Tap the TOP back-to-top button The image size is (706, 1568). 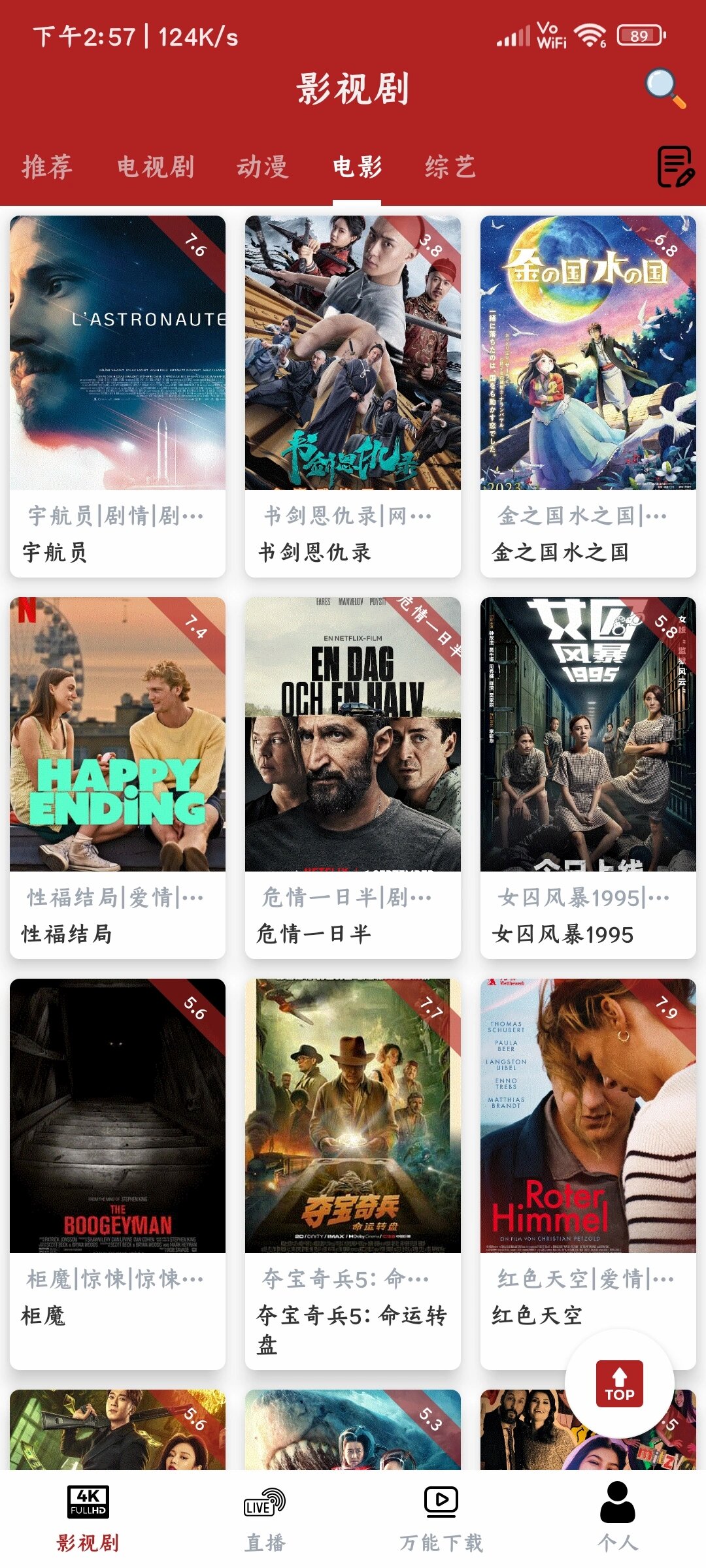click(619, 1383)
